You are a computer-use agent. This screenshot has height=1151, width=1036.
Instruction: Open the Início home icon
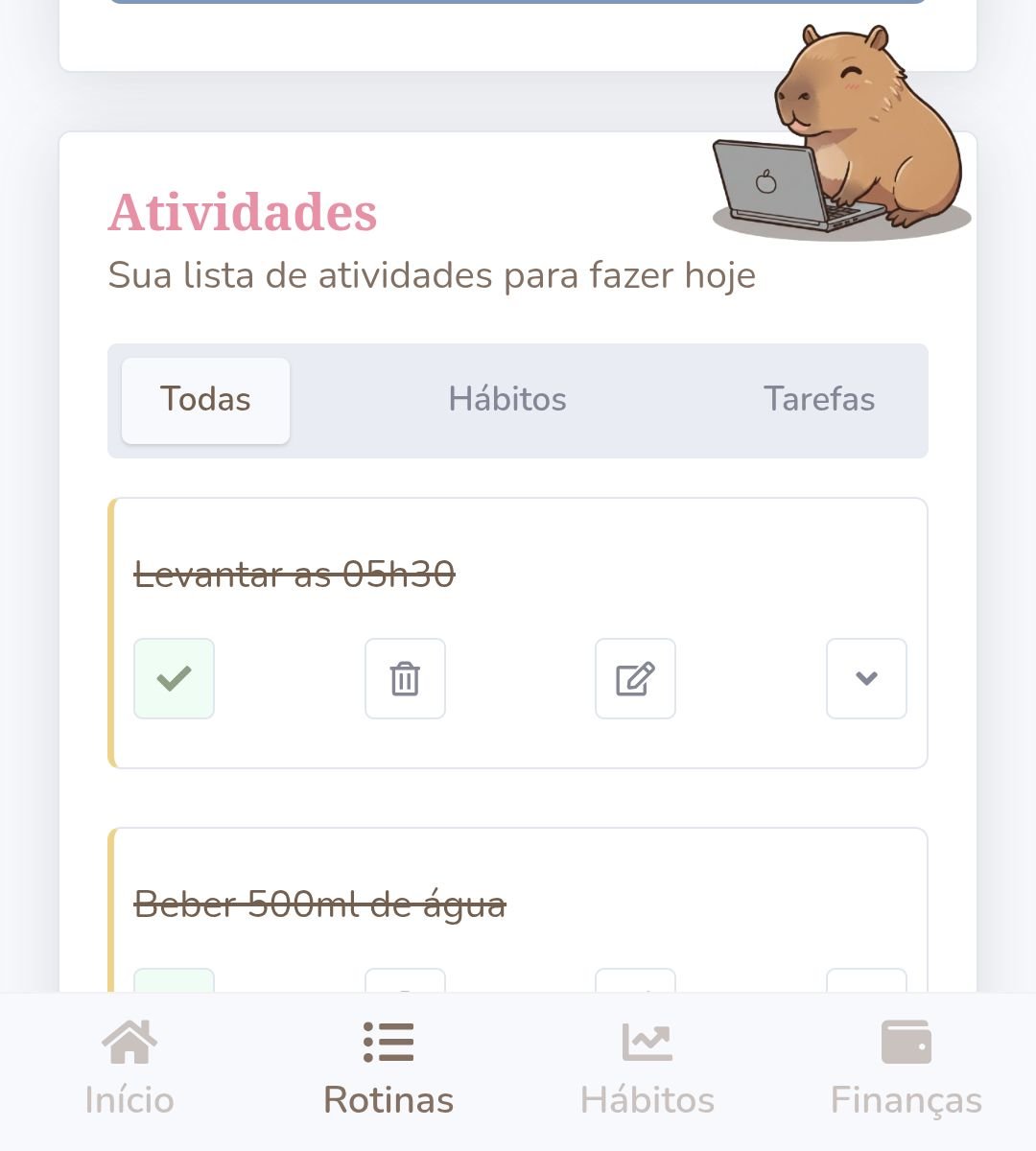tap(130, 1041)
